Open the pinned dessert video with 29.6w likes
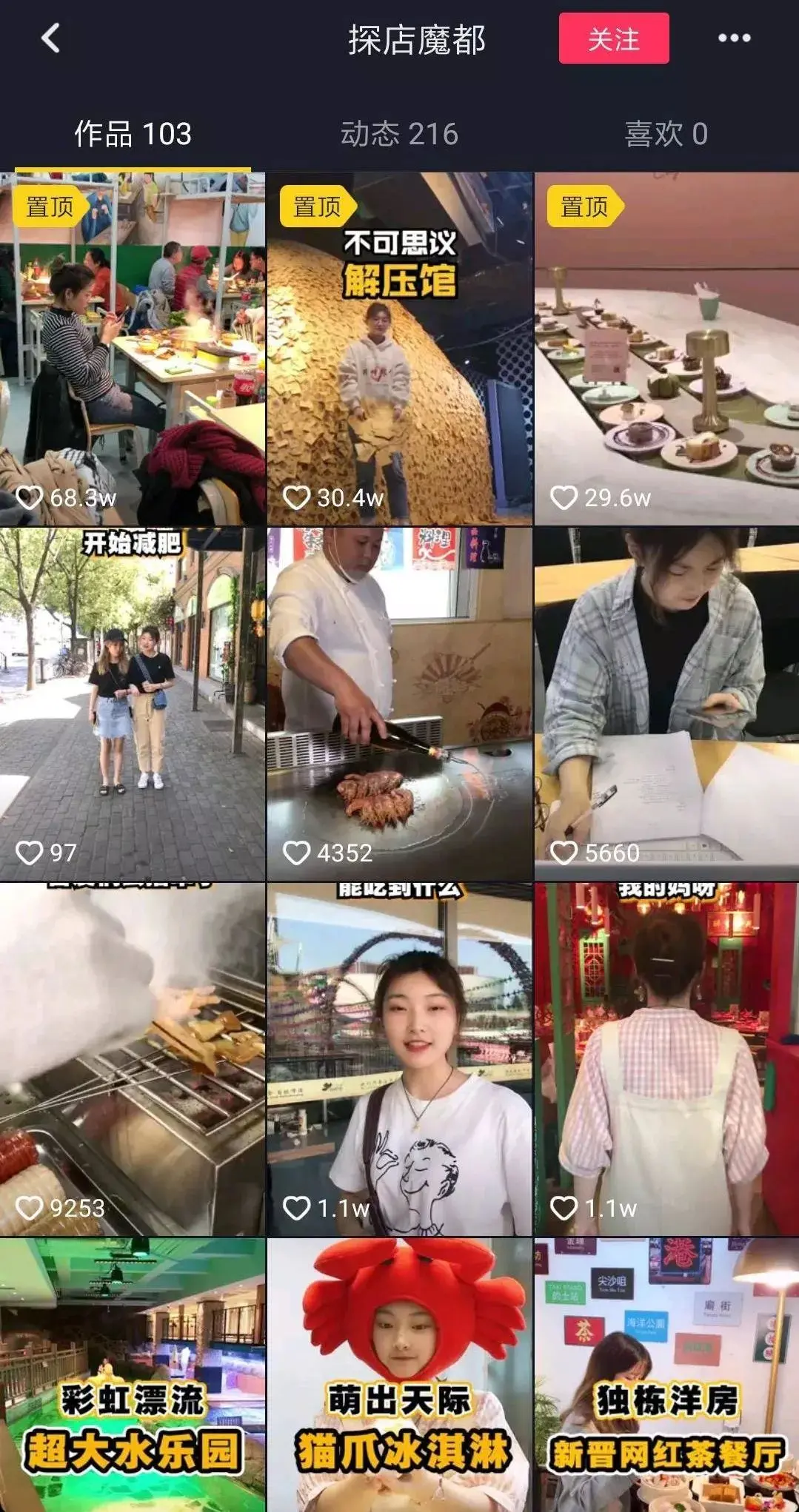Viewport: 799px width, 1512px height. [666, 348]
